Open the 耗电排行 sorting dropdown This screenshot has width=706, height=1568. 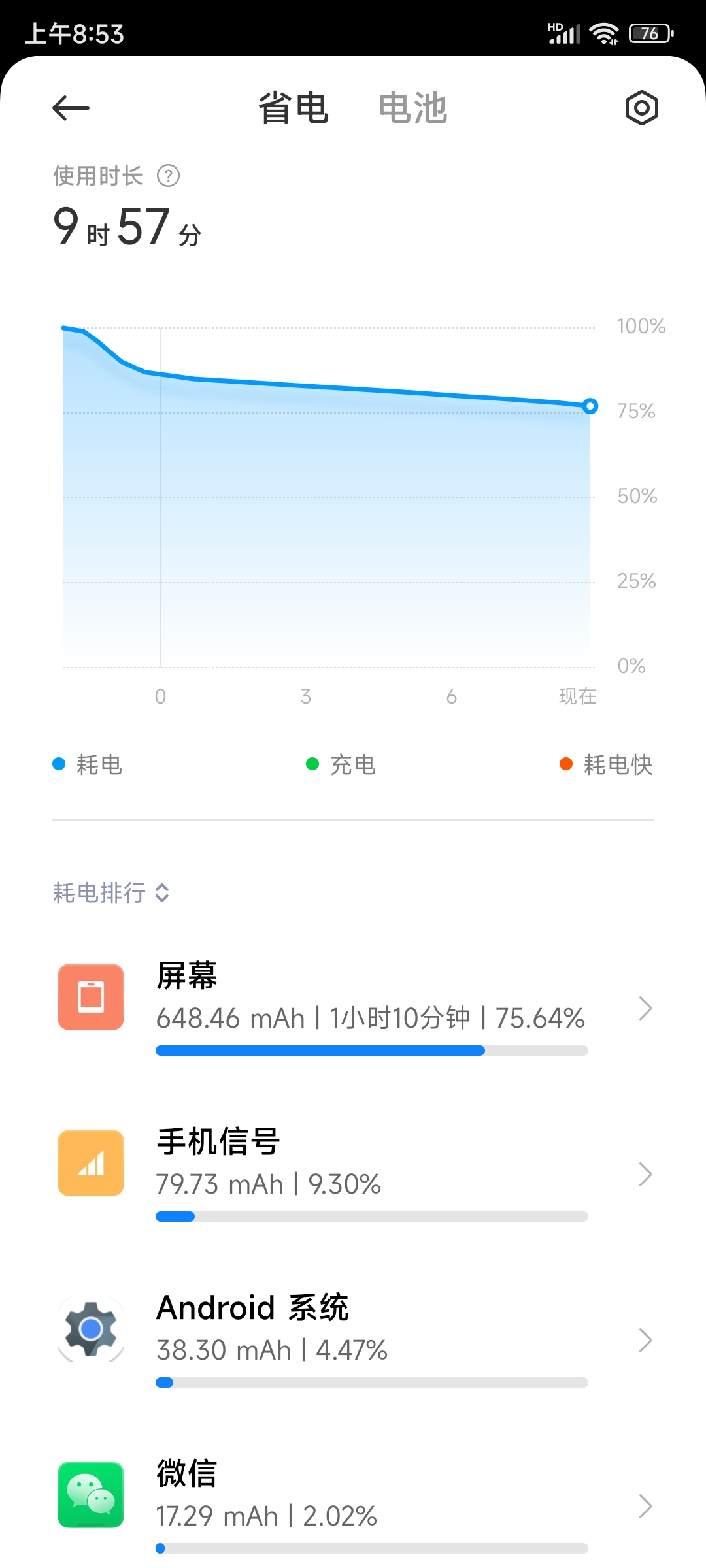tap(111, 892)
